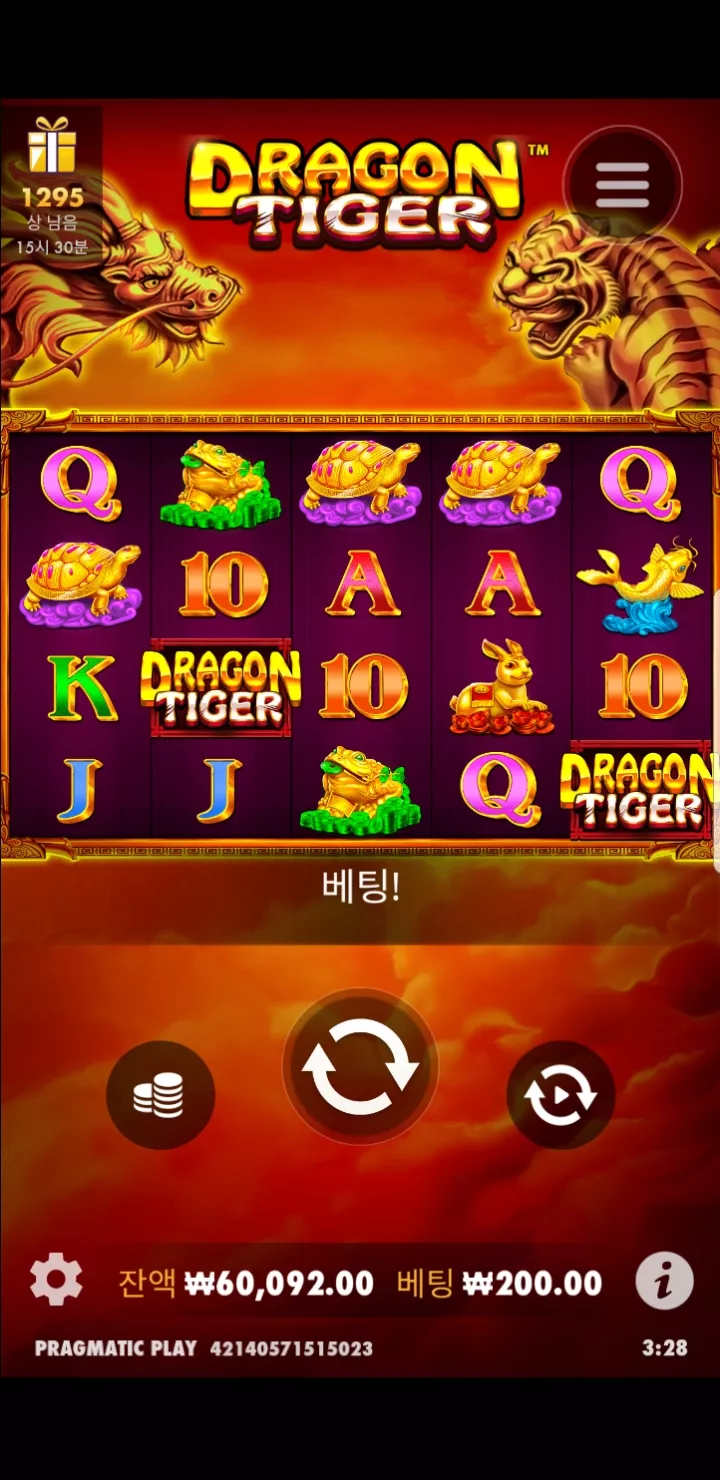The height and width of the screenshot is (1480, 720).
Task: Open the settings gear
Action: pos(56,1279)
